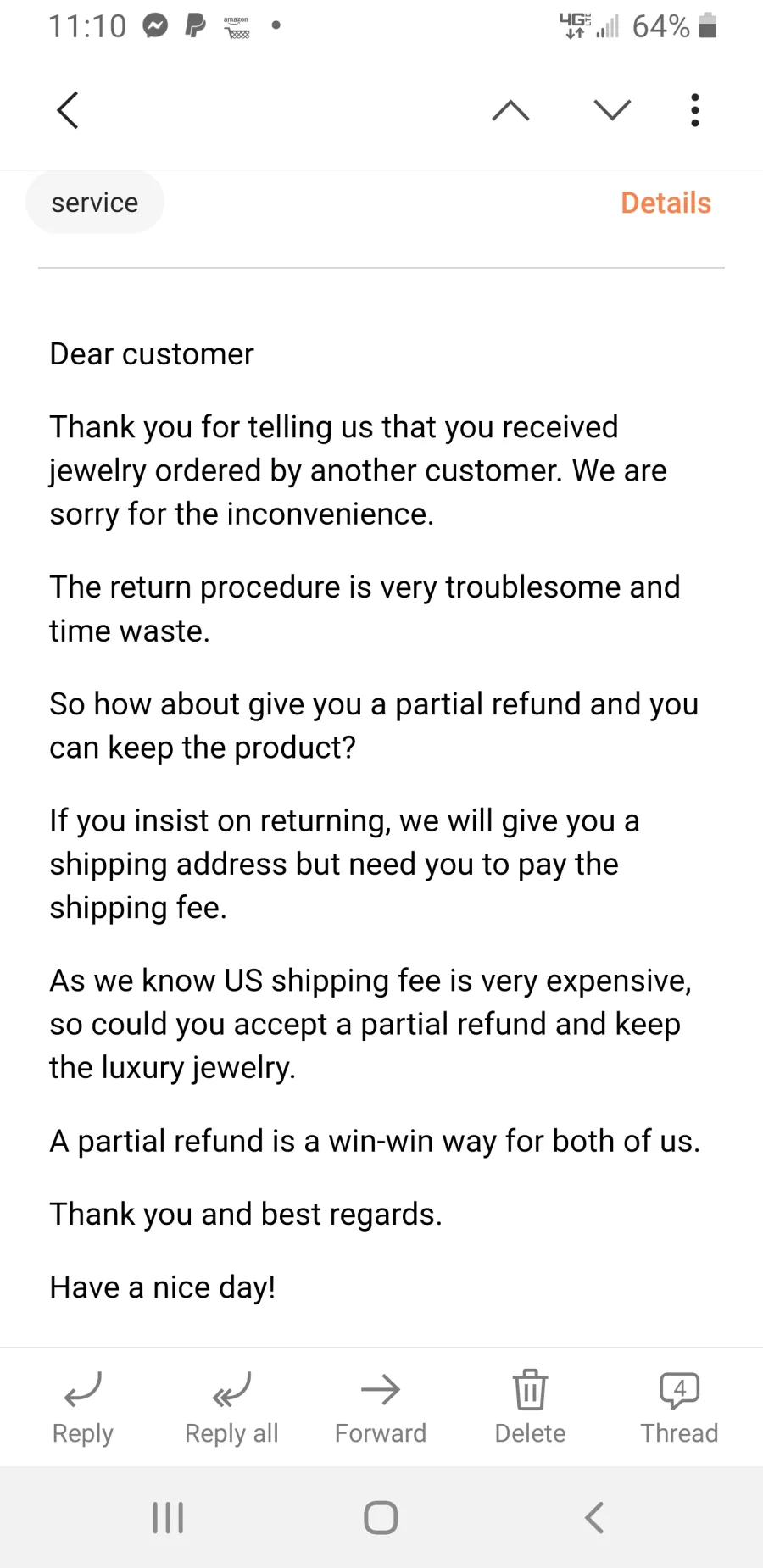Reply to this email
Viewport: 763px width, 1568px height.
pos(83,1408)
